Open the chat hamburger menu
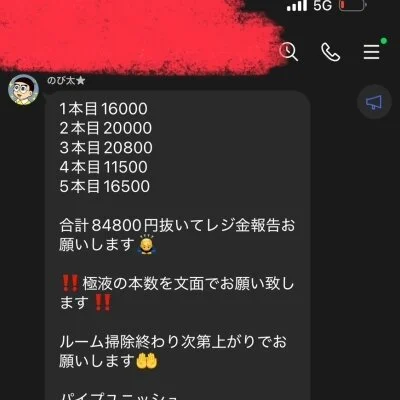This screenshot has width=400, height=400. [372, 52]
